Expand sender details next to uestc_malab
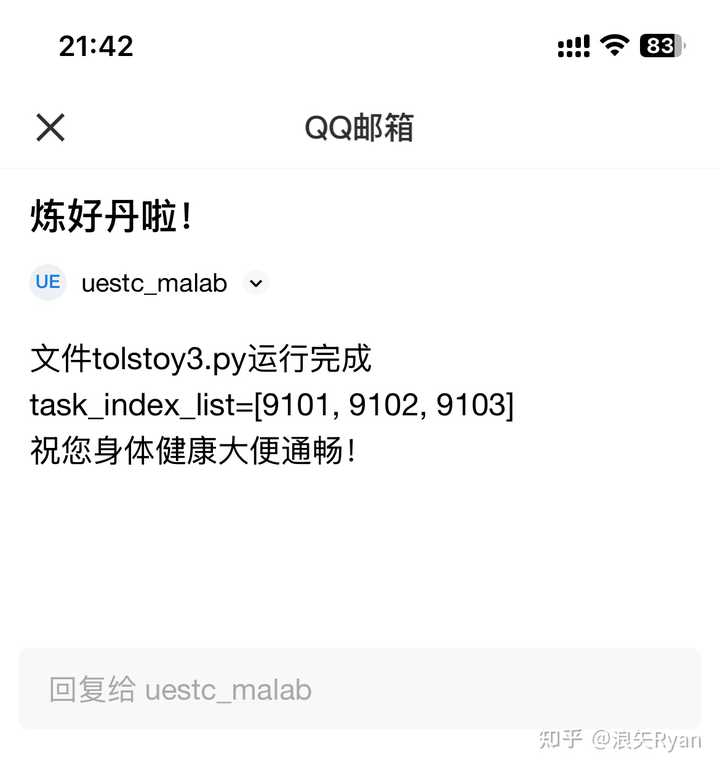The height and width of the screenshot is (771, 720). pyautogui.click(x=256, y=283)
